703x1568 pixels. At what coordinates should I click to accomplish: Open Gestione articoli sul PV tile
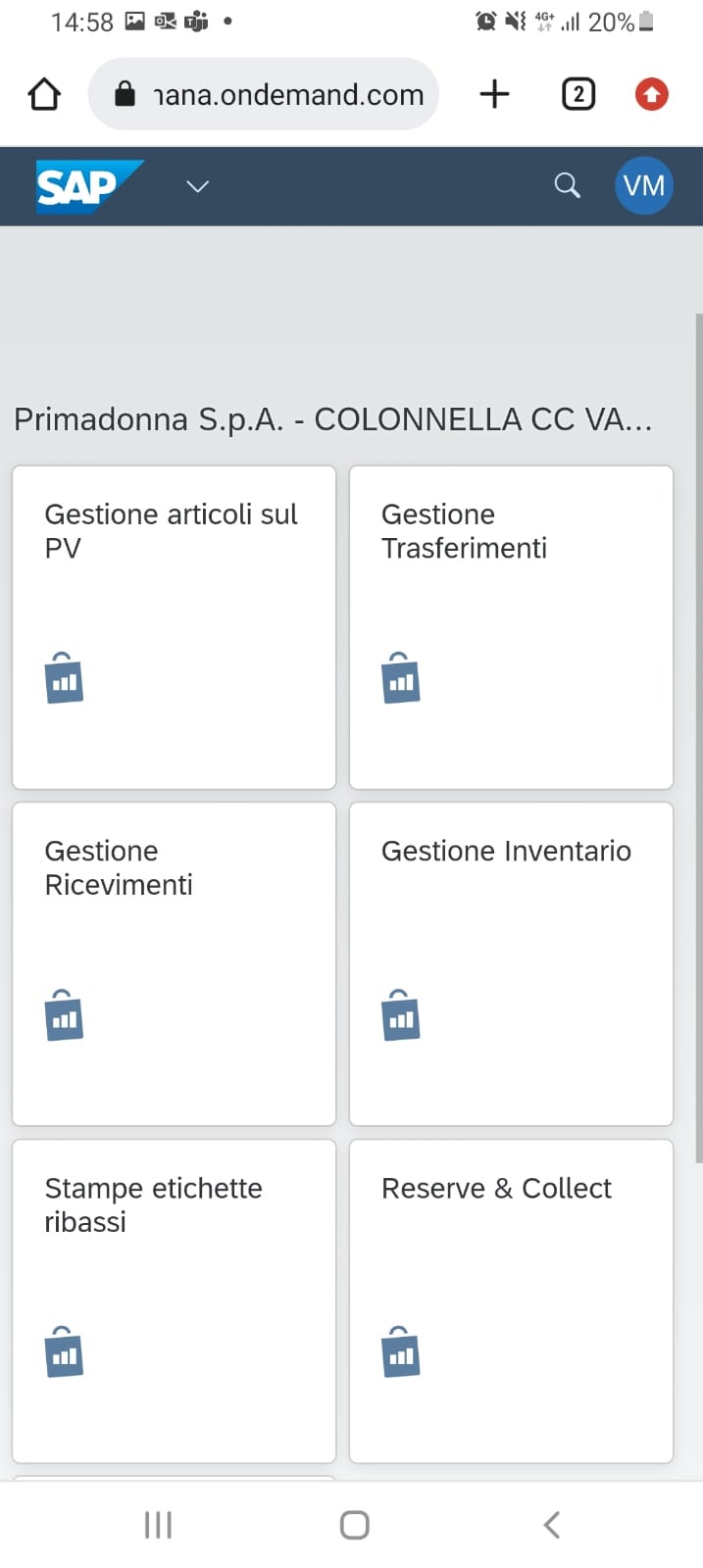pyautogui.click(x=174, y=627)
